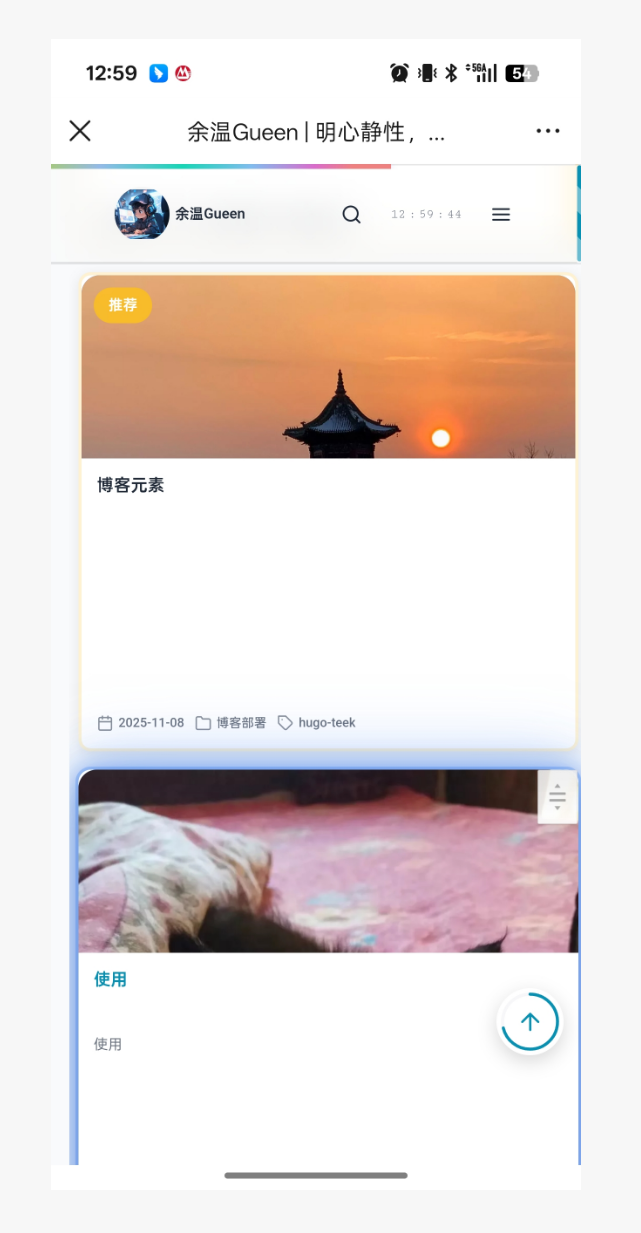Open the three-dot overflow menu
Image resolution: width=641 pixels, height=1233 pixels.
[x=547, y=131]
